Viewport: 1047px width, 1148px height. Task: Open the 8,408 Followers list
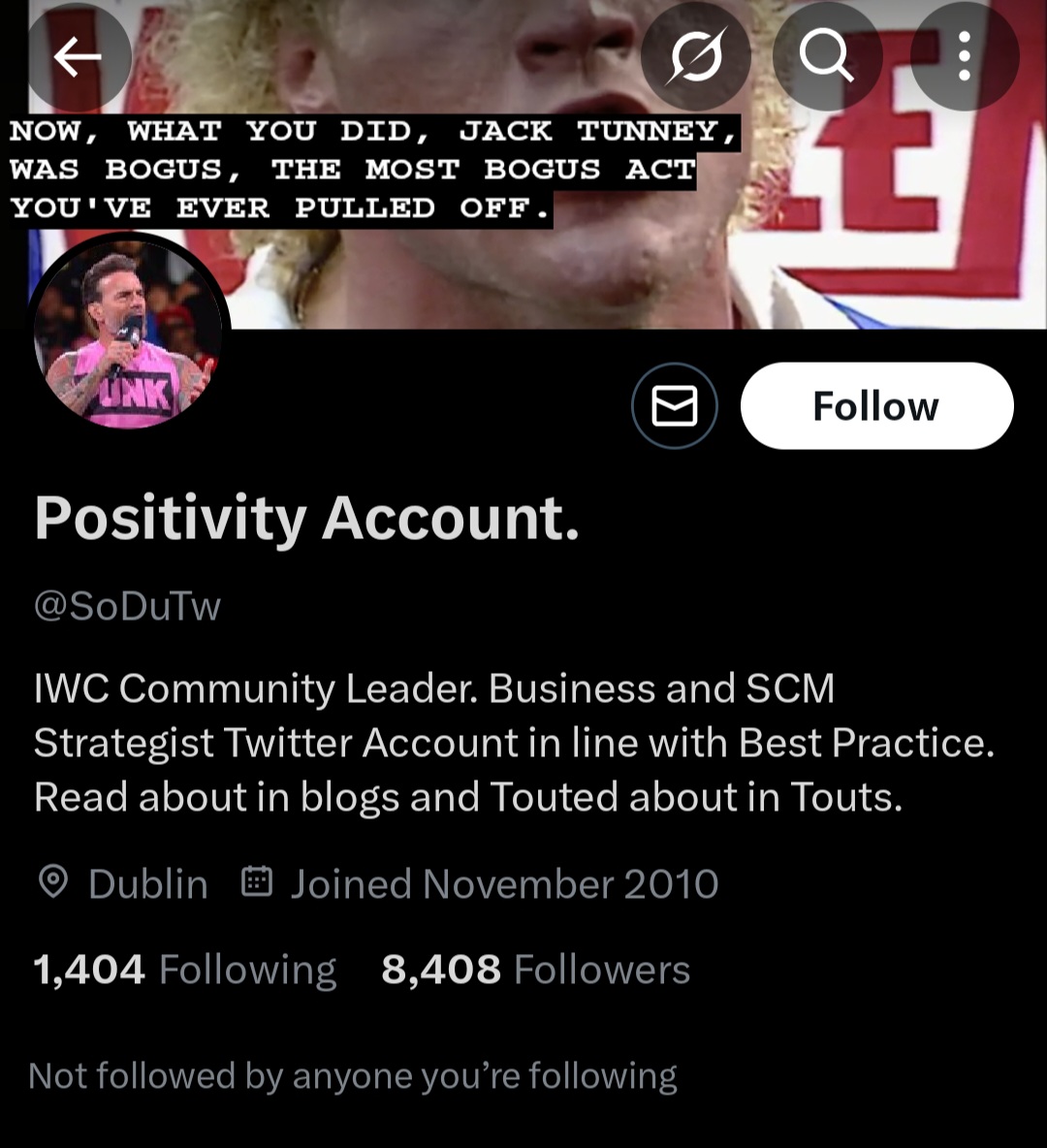(535, 970)
